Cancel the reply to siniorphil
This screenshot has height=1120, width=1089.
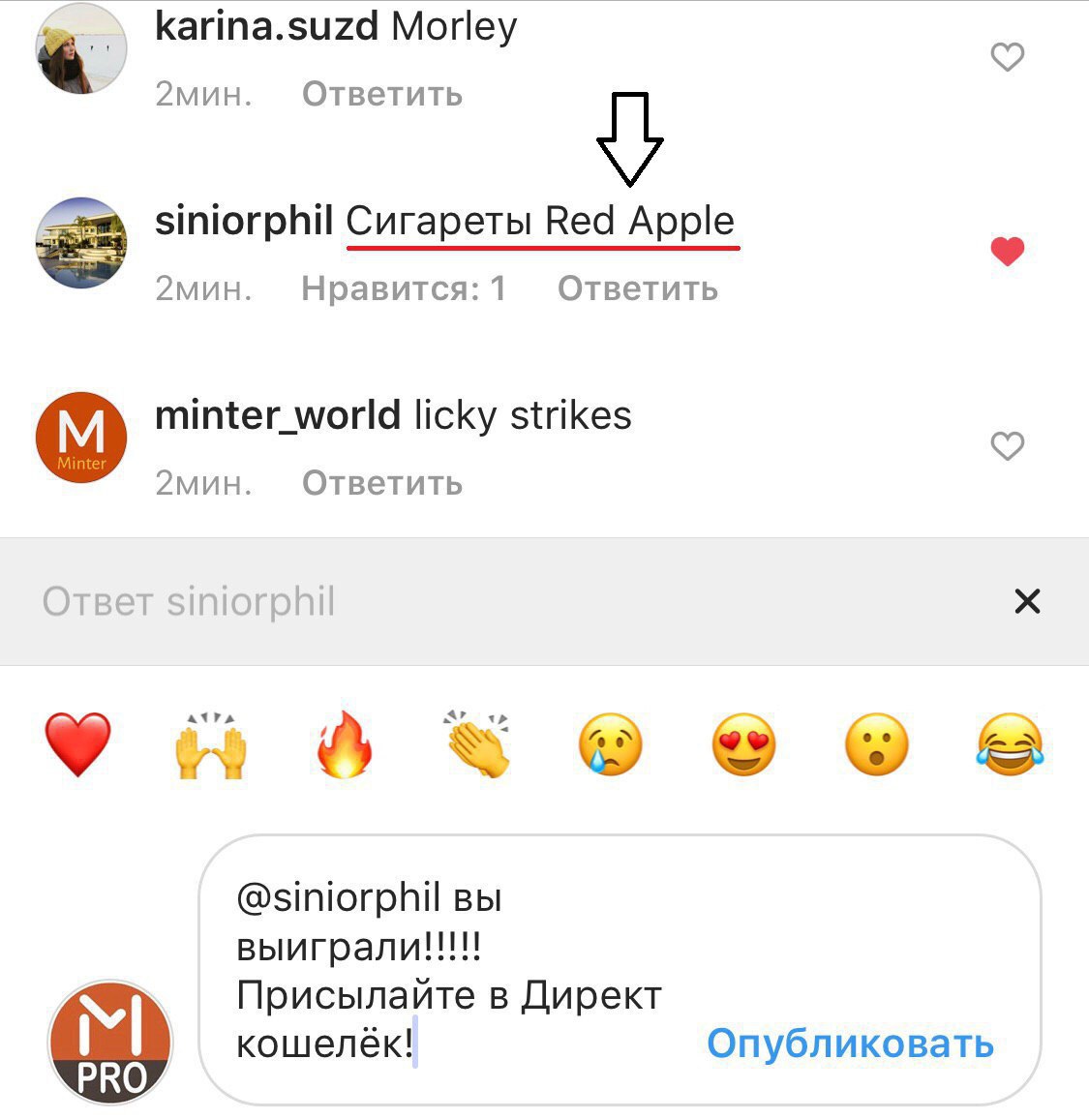1027,601
